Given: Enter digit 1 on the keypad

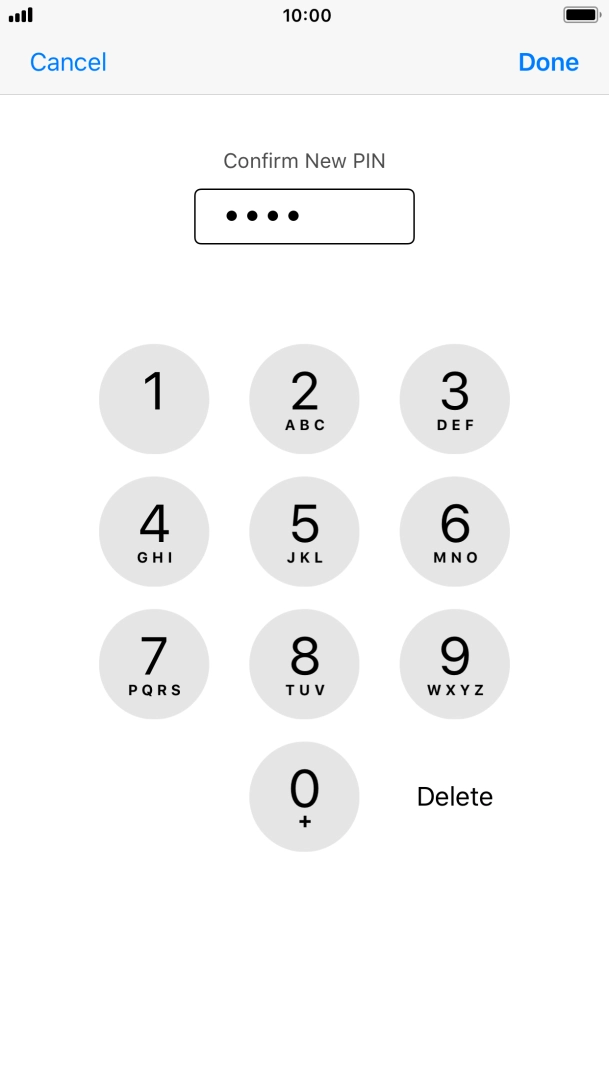Looking at the screenshot, I should pos(154,399).
